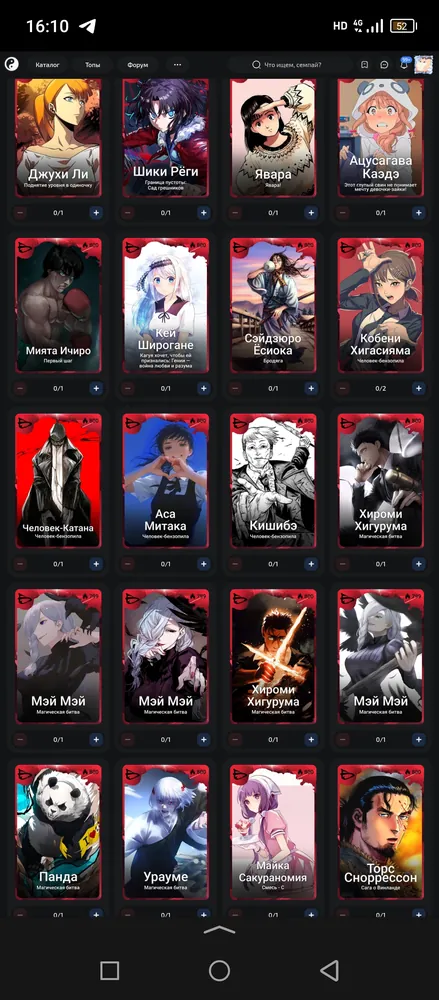Open the three-dot overflow menu
Viewport: 439px width, 1000px height.
coord(177,64)
